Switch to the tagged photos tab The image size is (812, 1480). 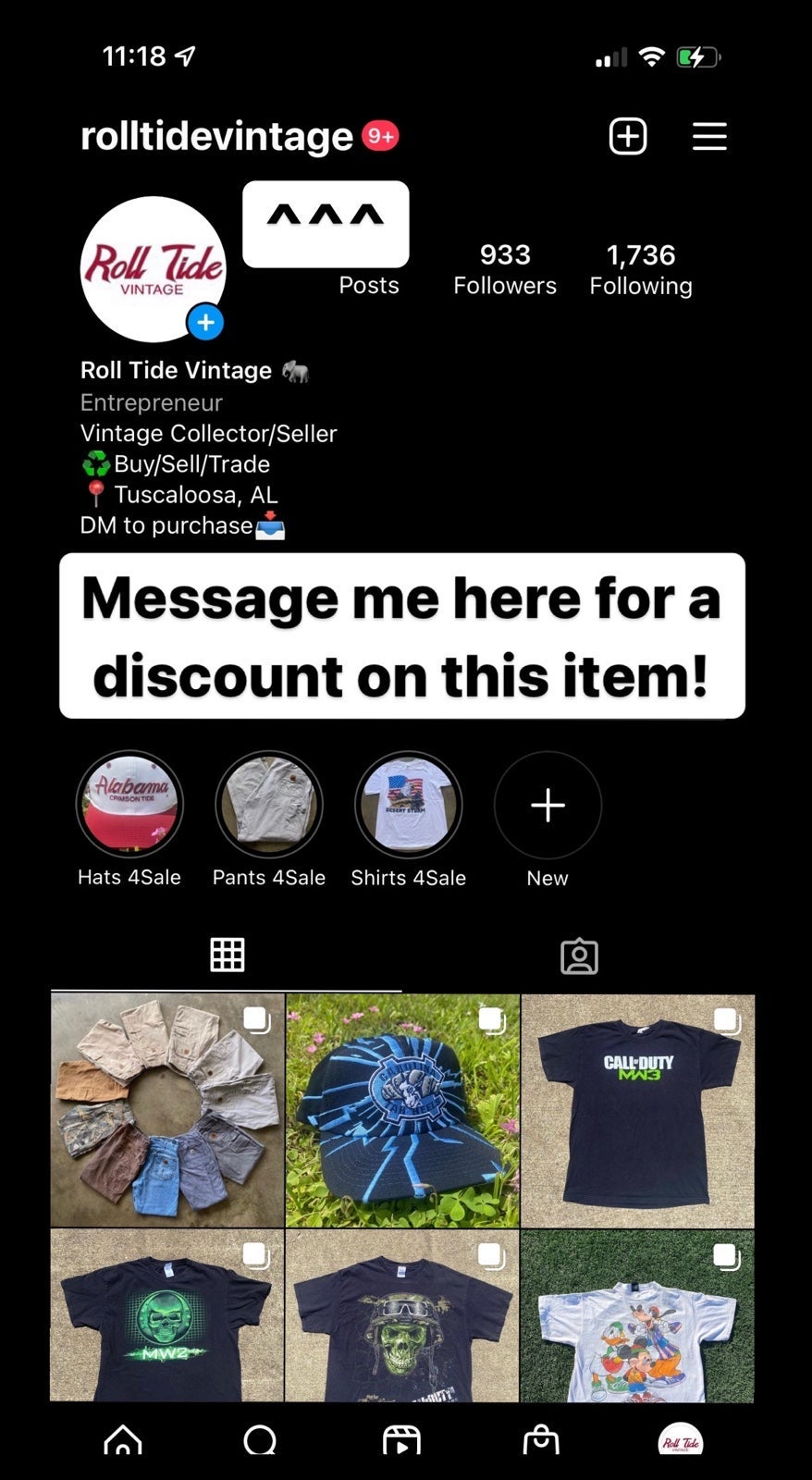coord(579,956)
